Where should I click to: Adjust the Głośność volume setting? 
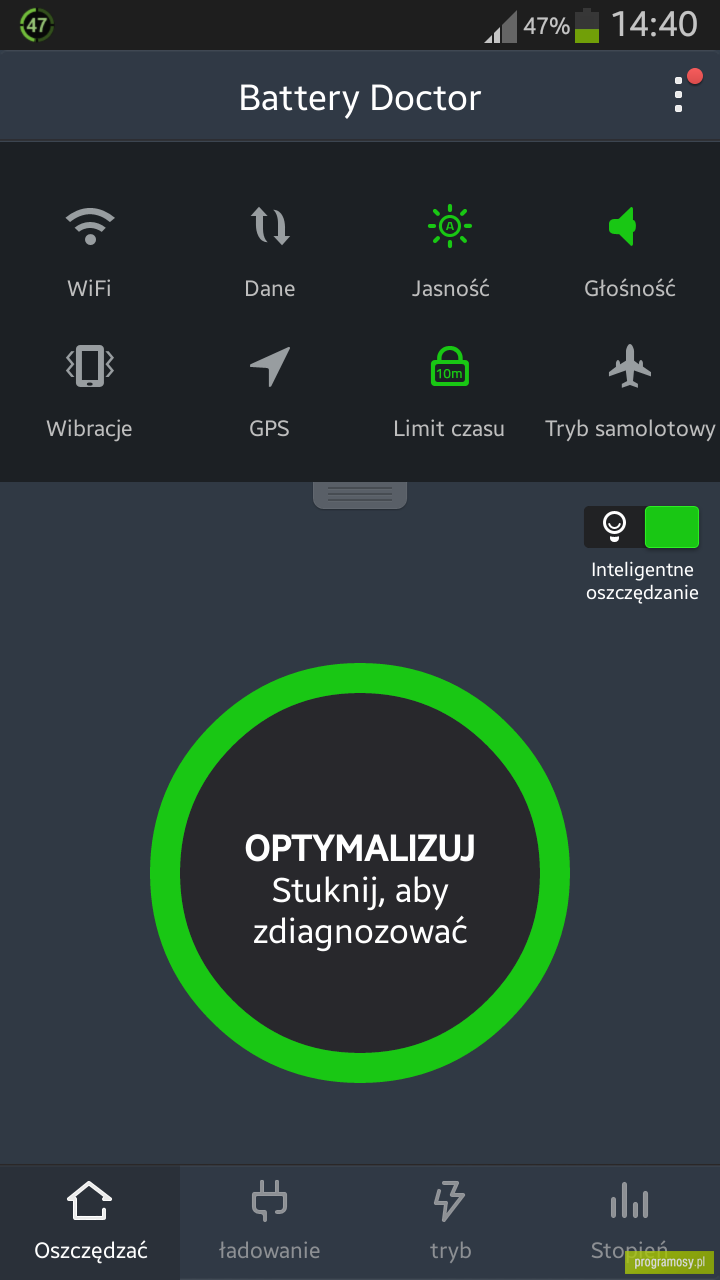pyautogui.click(x=630, y=252)
